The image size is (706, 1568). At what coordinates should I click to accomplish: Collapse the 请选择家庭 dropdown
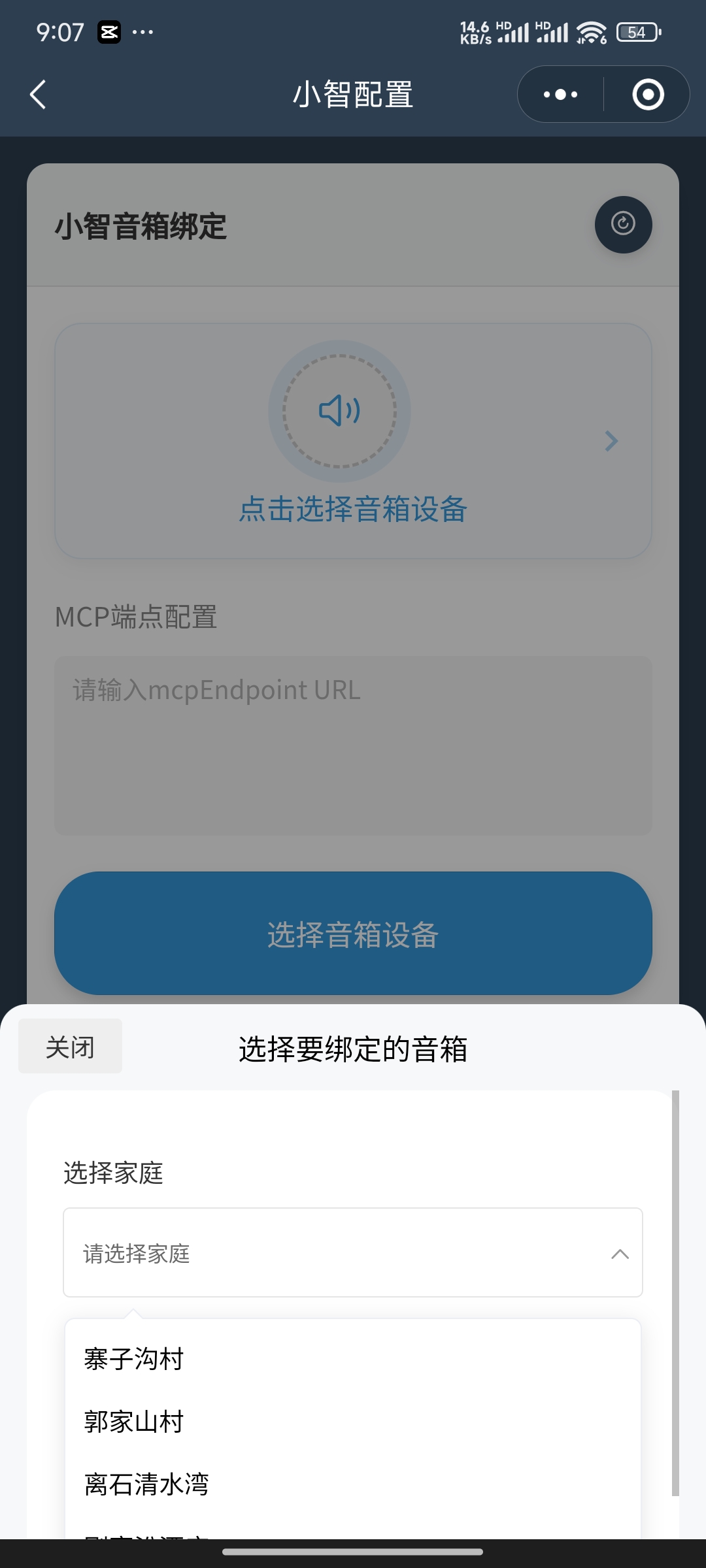[353, 1252]
